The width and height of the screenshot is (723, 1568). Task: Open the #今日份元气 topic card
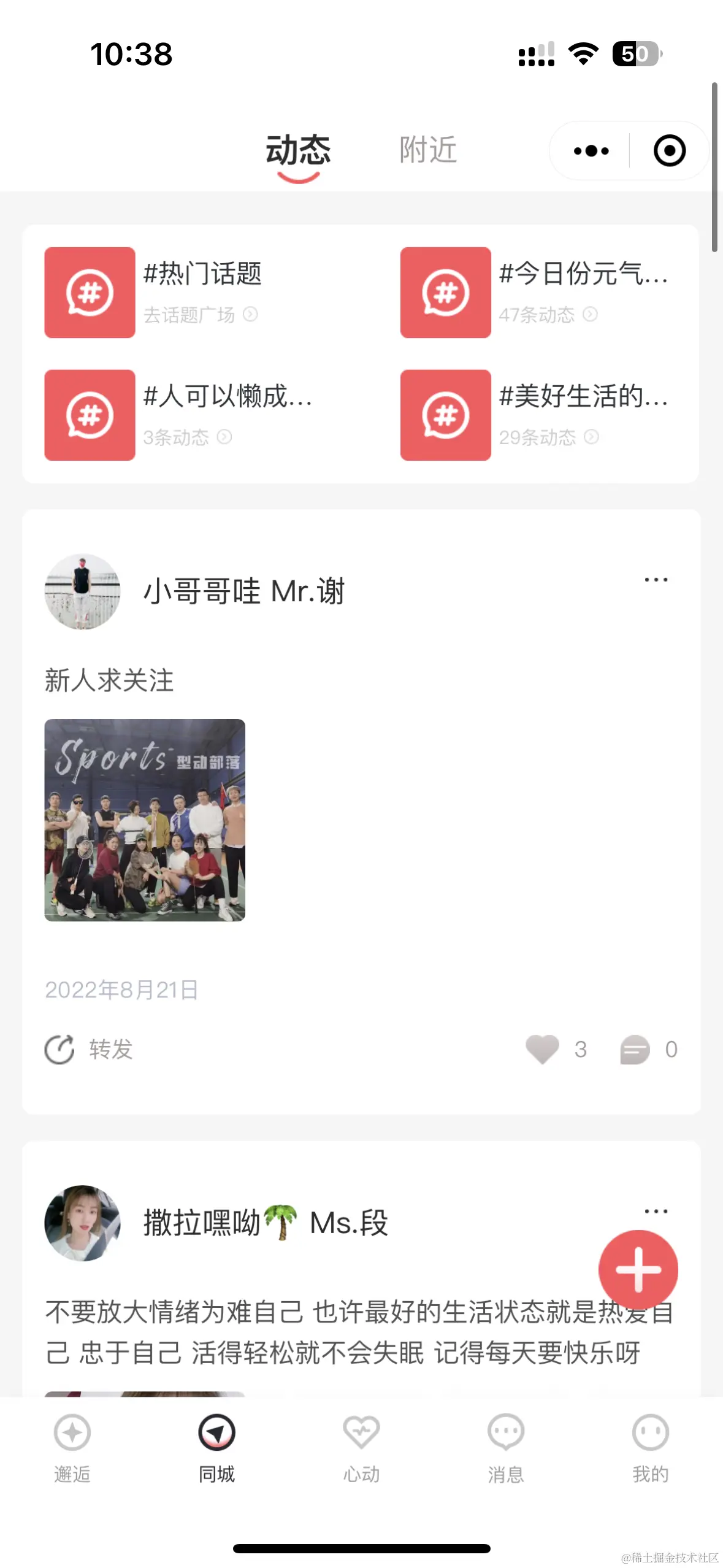coord(534,293)
